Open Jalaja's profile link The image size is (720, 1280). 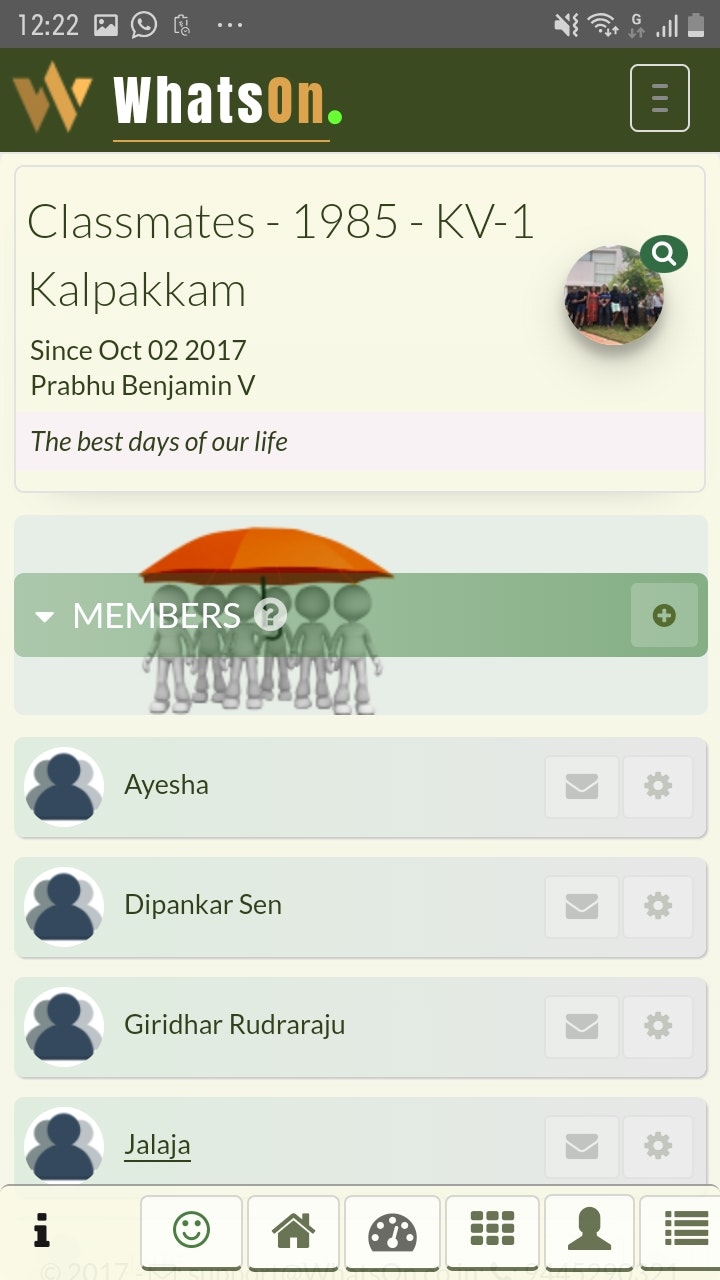point(157,1145)
